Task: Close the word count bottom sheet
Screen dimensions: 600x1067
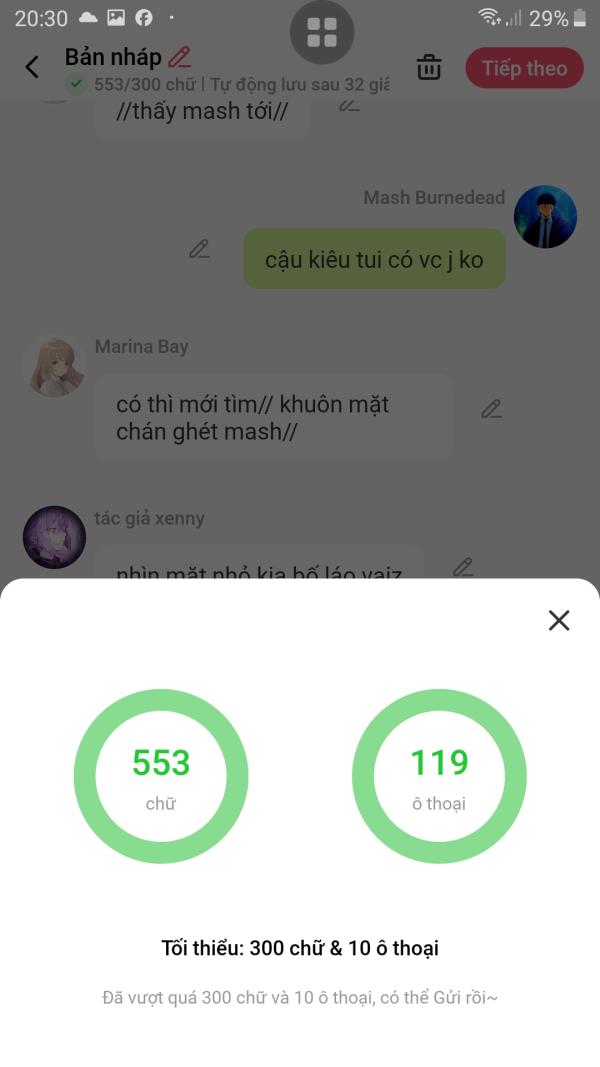Action: [559, 620]
